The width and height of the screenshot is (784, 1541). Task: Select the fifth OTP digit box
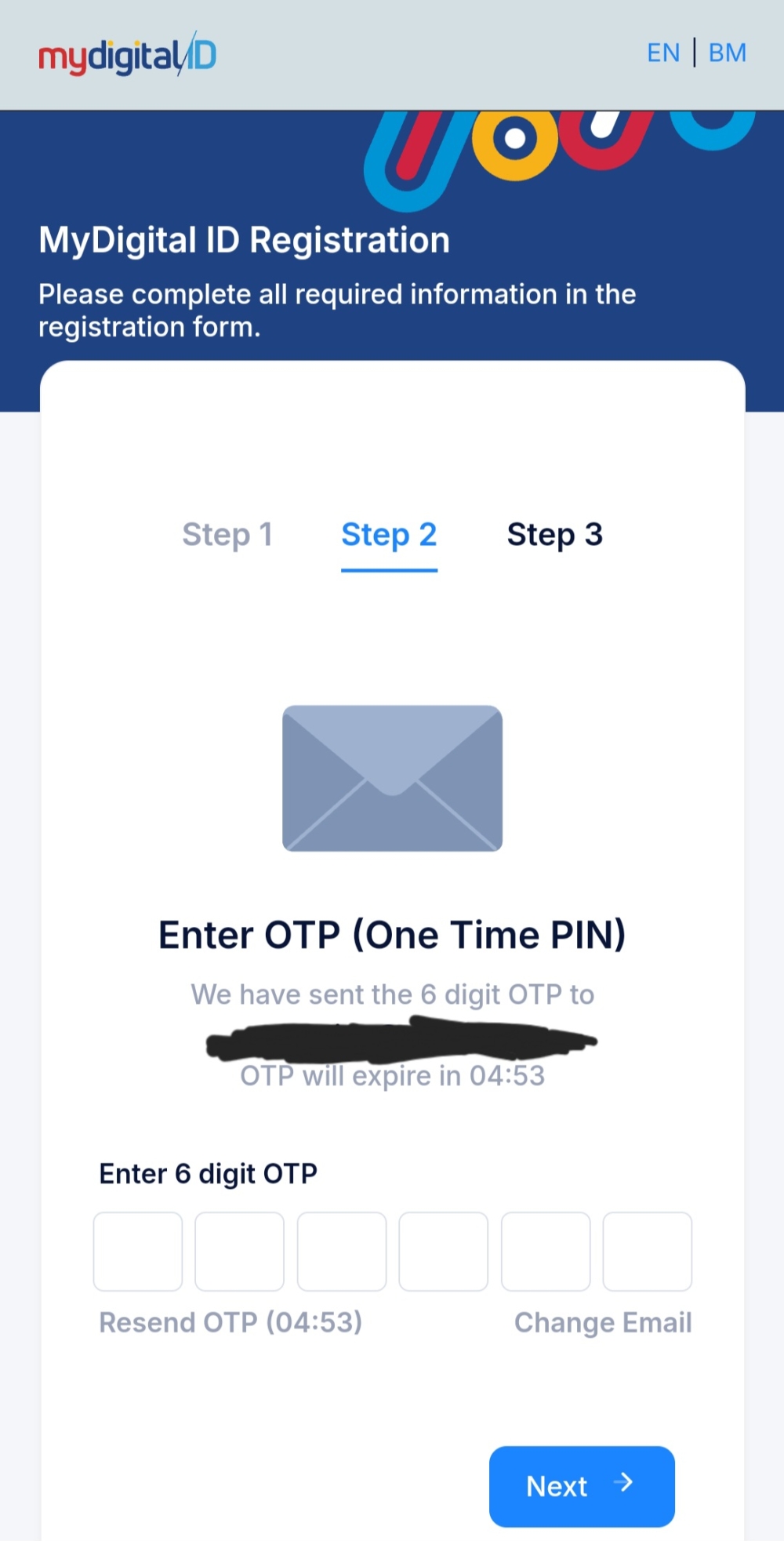pyautogui.click(x=546, y=1251)
